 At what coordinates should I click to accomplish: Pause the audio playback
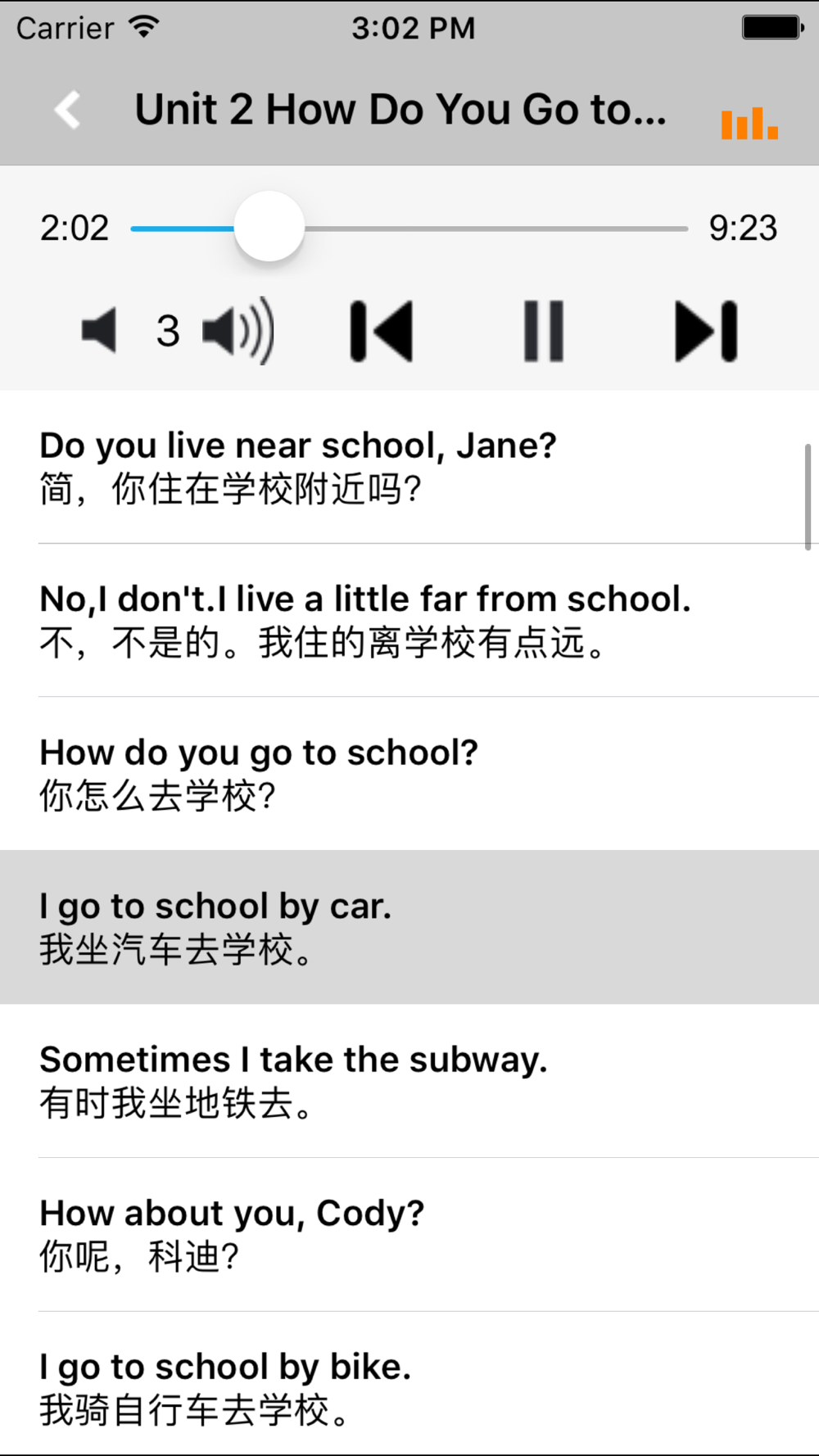tap(544, 332)
